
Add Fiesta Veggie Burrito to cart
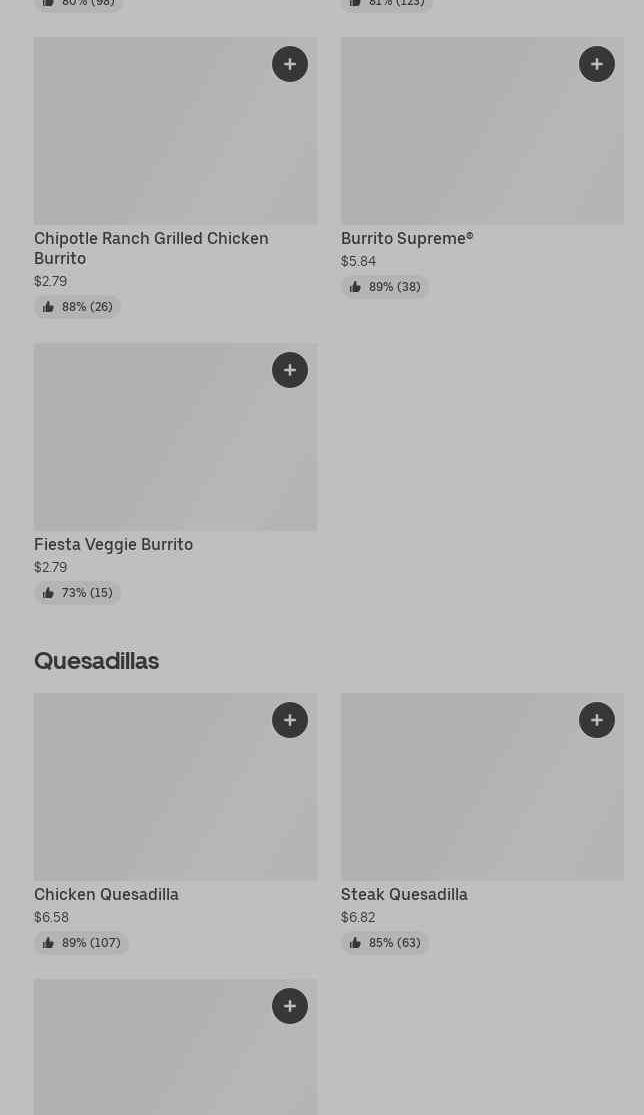click(290, 370)
